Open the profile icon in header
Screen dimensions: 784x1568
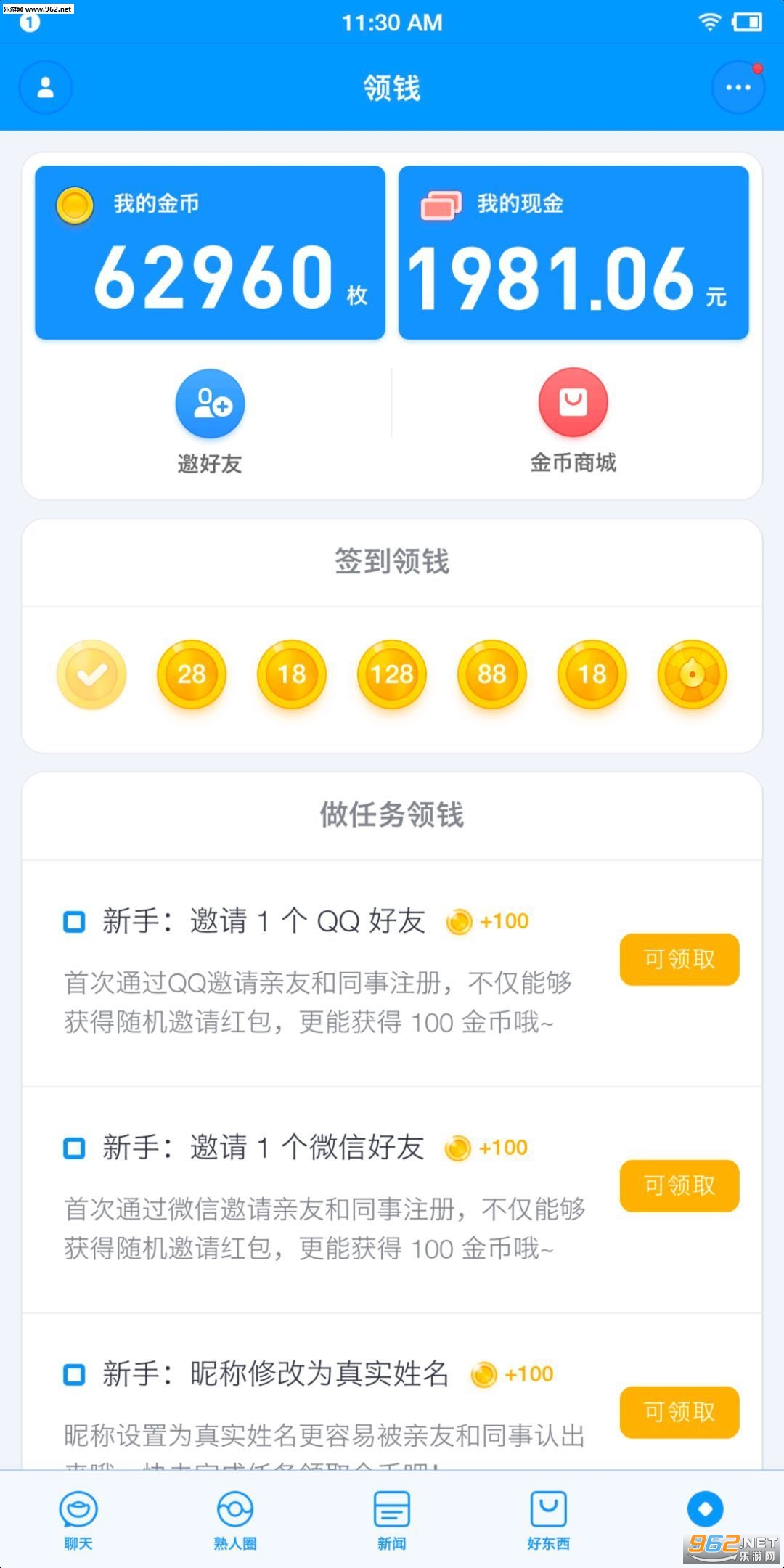[45, 88]
